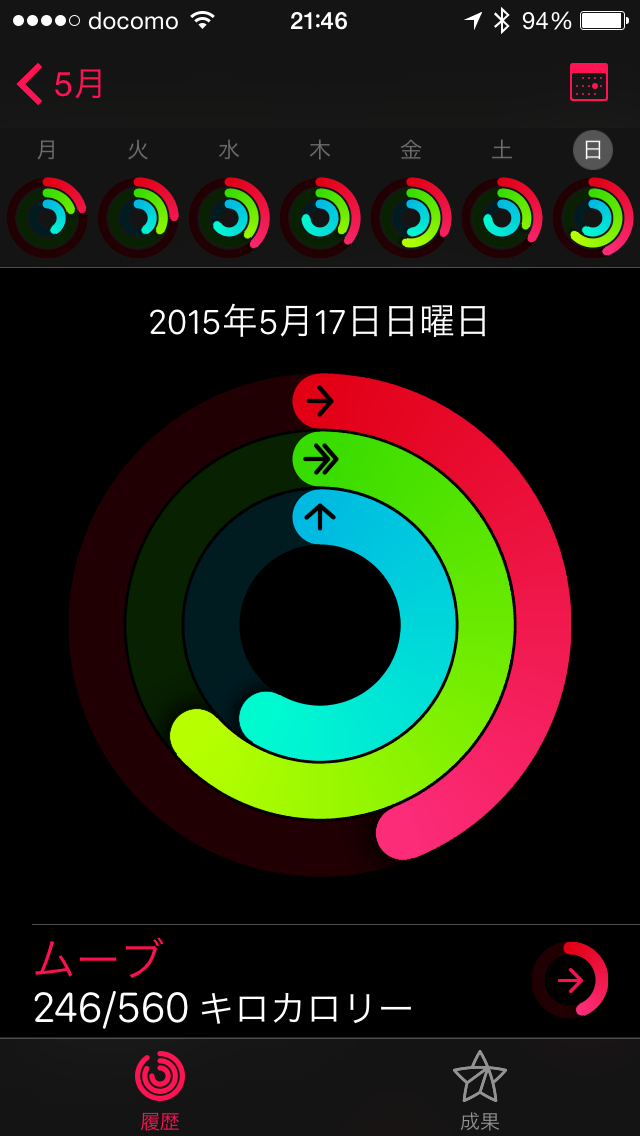Image resolution: width=640 pixels, height=1136 pixels.
Task: Select Tuesday (火) activity rings
Action: pyautogui.click(x=138, y=217)
